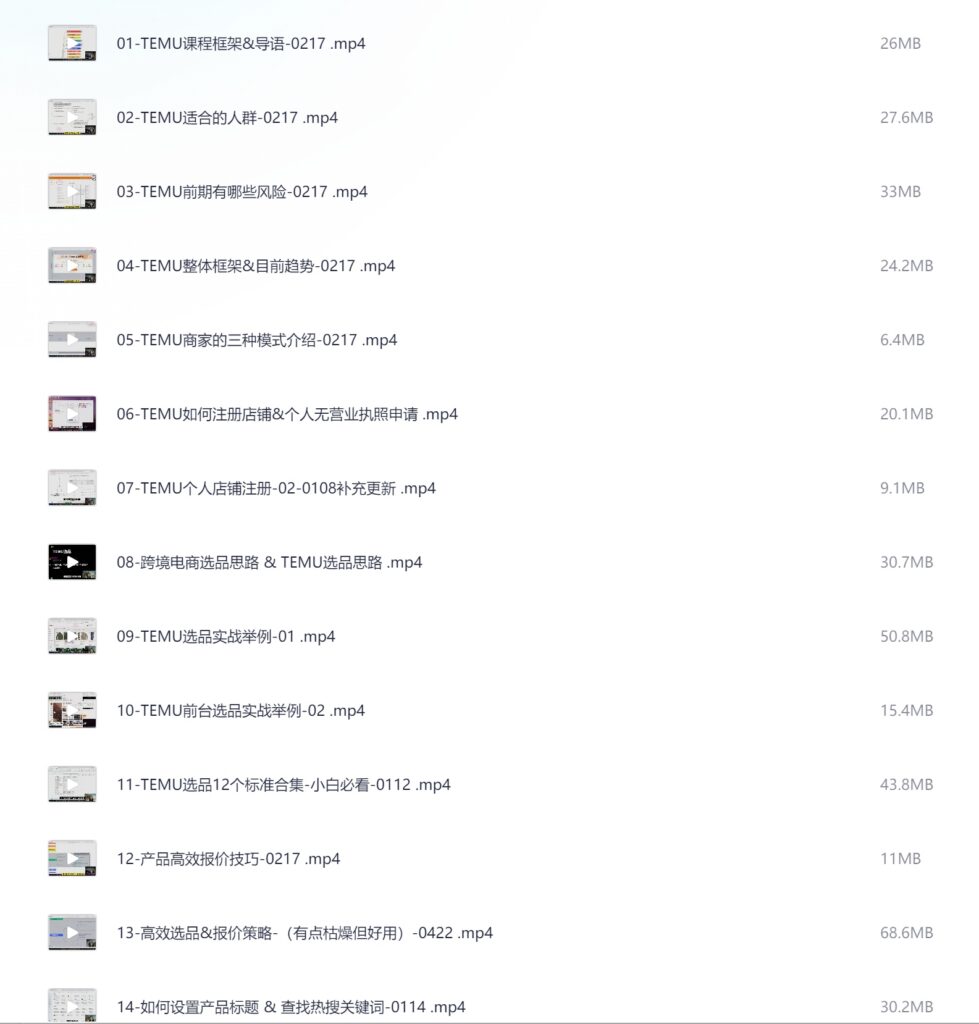
Task: Open 13-高效选品&报价策略 video
Action: click(304, 933)
